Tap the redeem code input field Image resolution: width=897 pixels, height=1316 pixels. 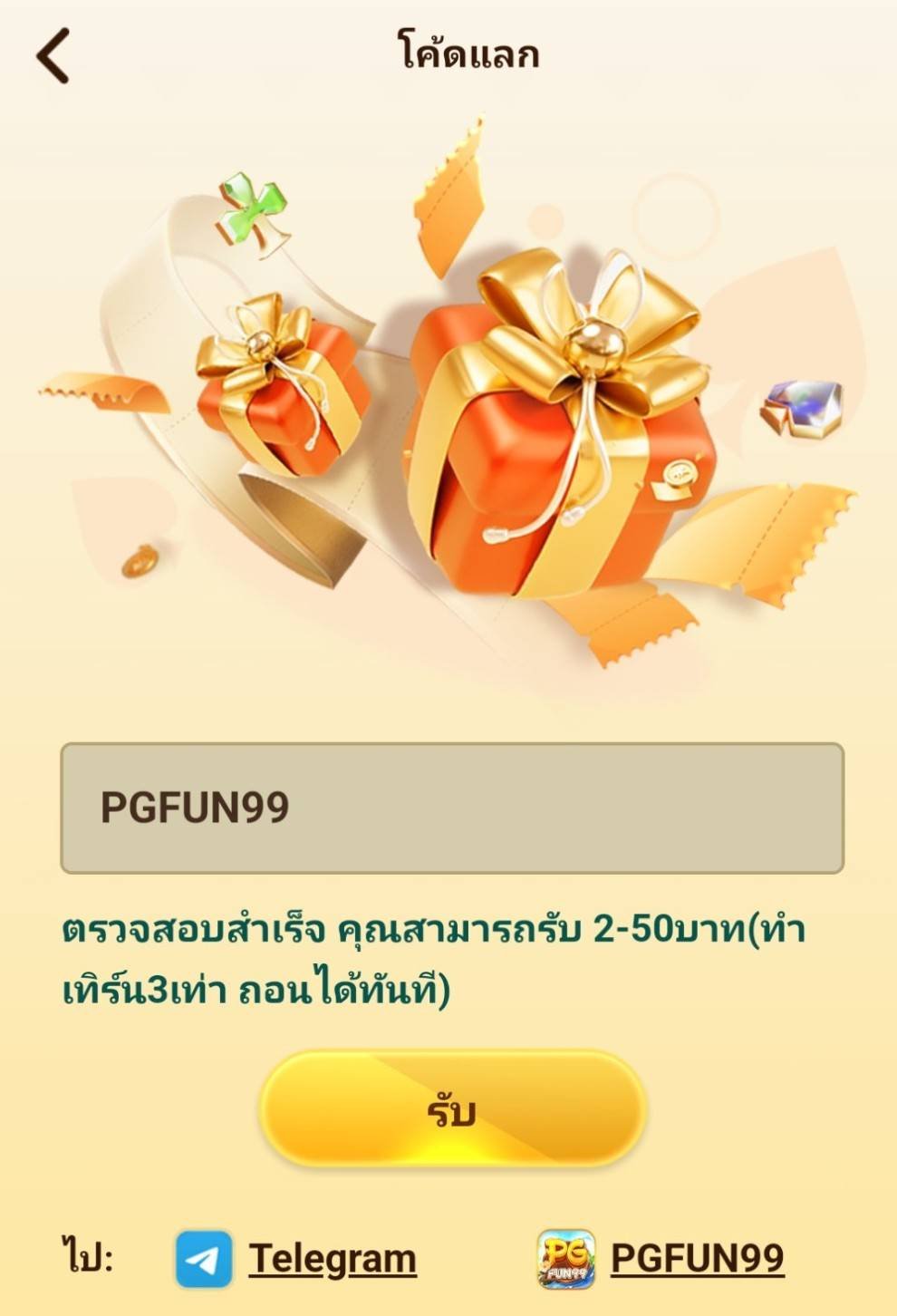click(x=451, y=808)
